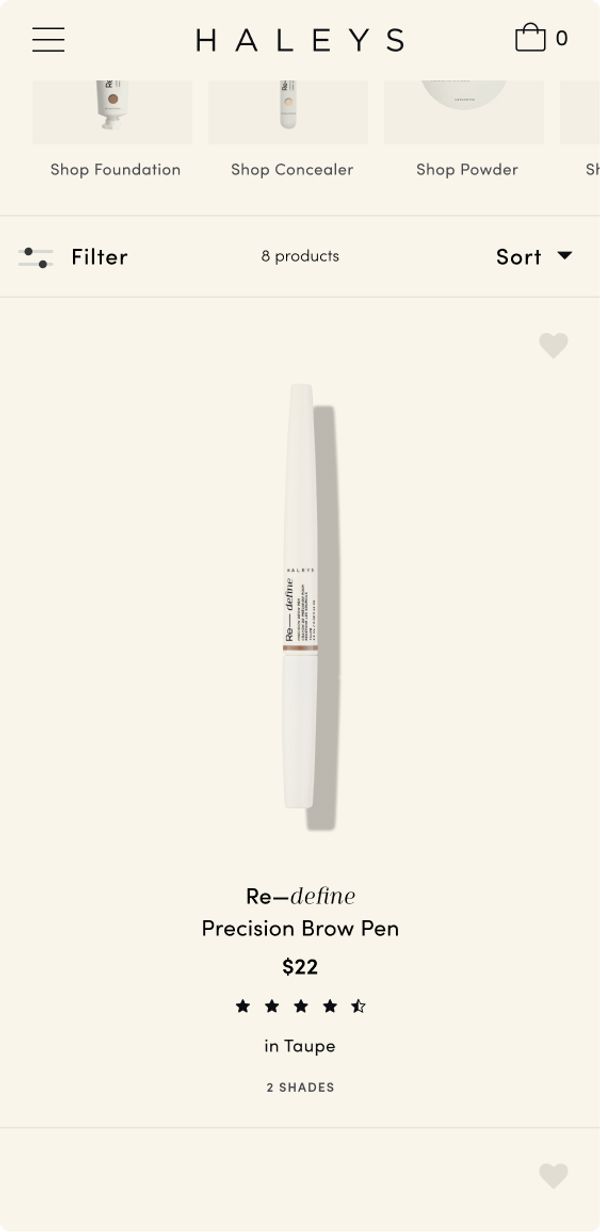Go to the Haleys home page

[300, 40]
